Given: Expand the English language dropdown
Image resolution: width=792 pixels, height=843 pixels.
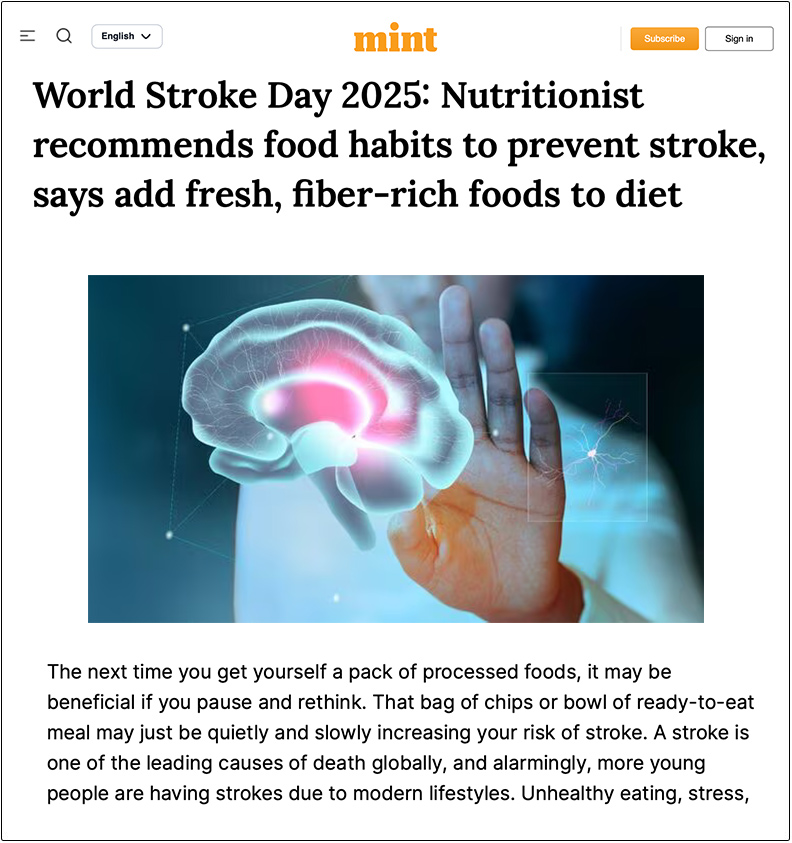Looking at the screenshot, I should 127,37.
